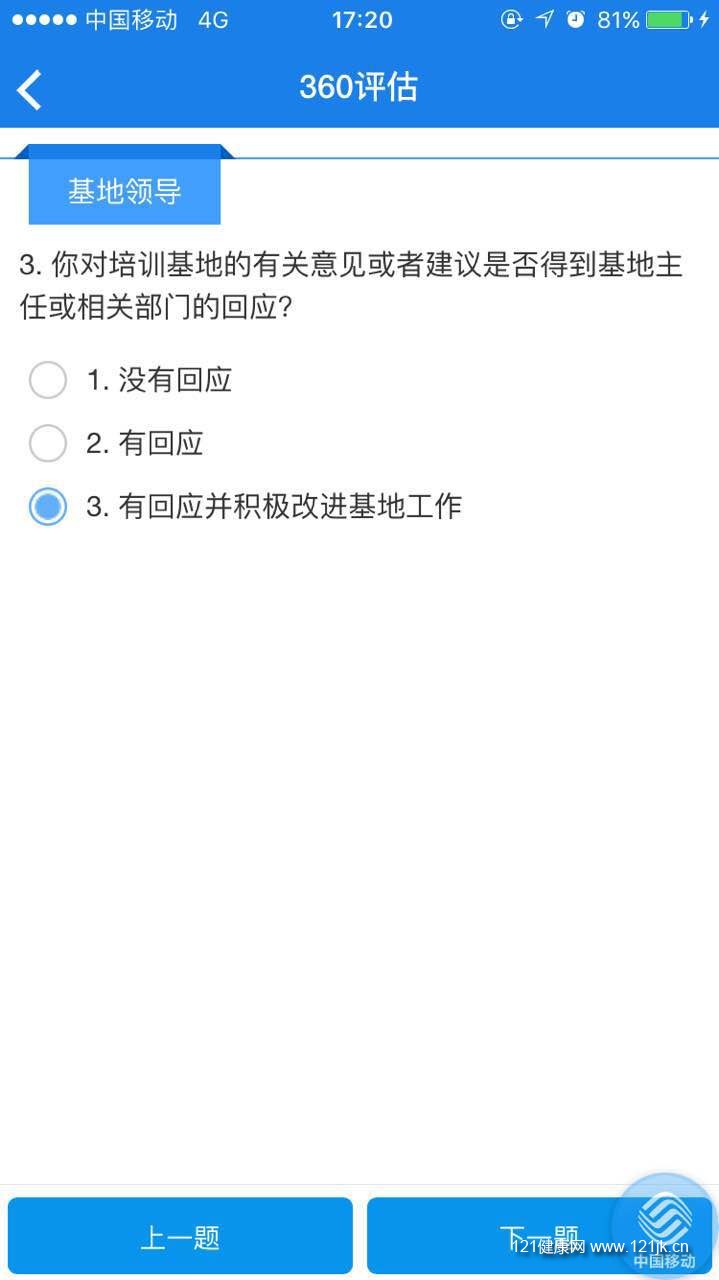Viewport: 719px width, 1280px height.
Task: Select 有回应并积极改进基地工作 option
Action: 48,507
